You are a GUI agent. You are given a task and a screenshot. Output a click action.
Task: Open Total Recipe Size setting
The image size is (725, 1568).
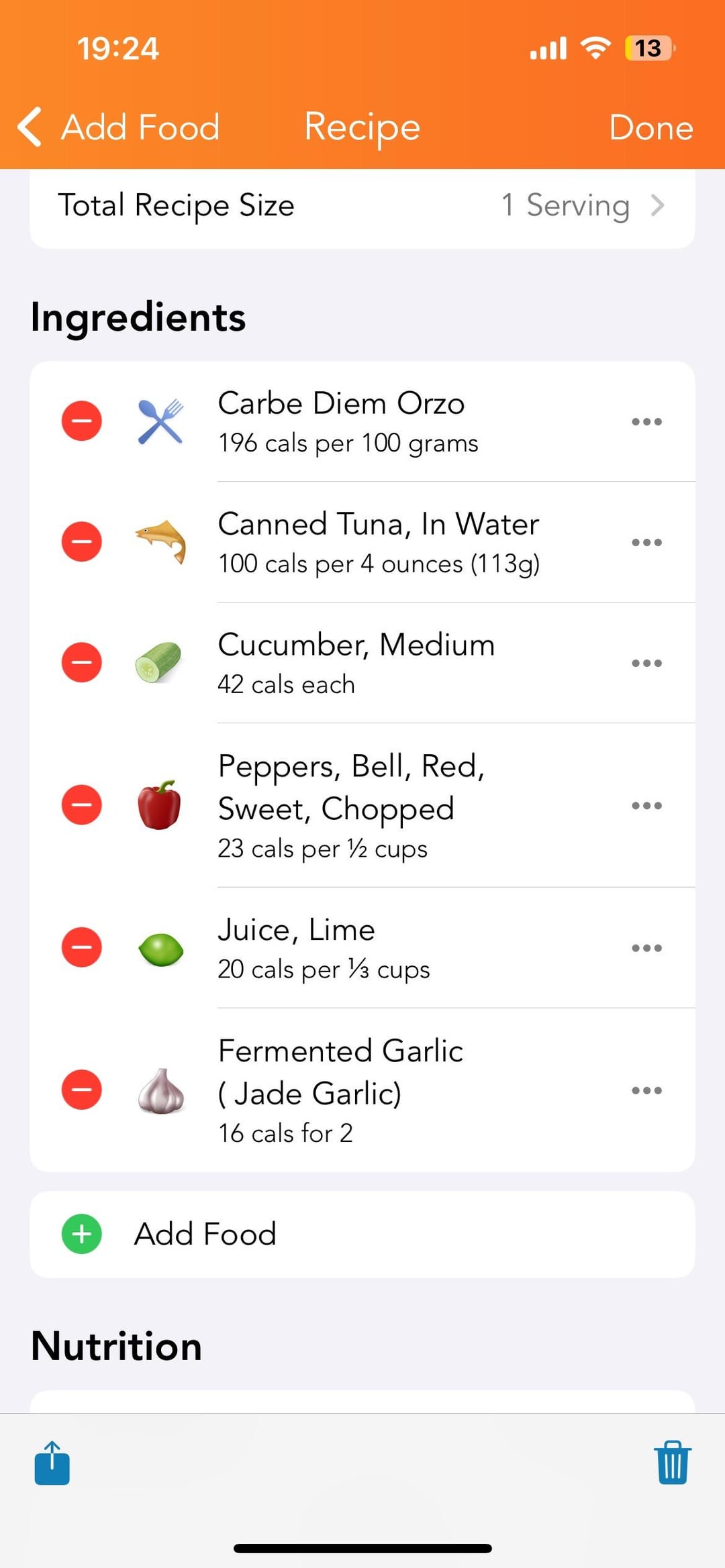point(362,206)
